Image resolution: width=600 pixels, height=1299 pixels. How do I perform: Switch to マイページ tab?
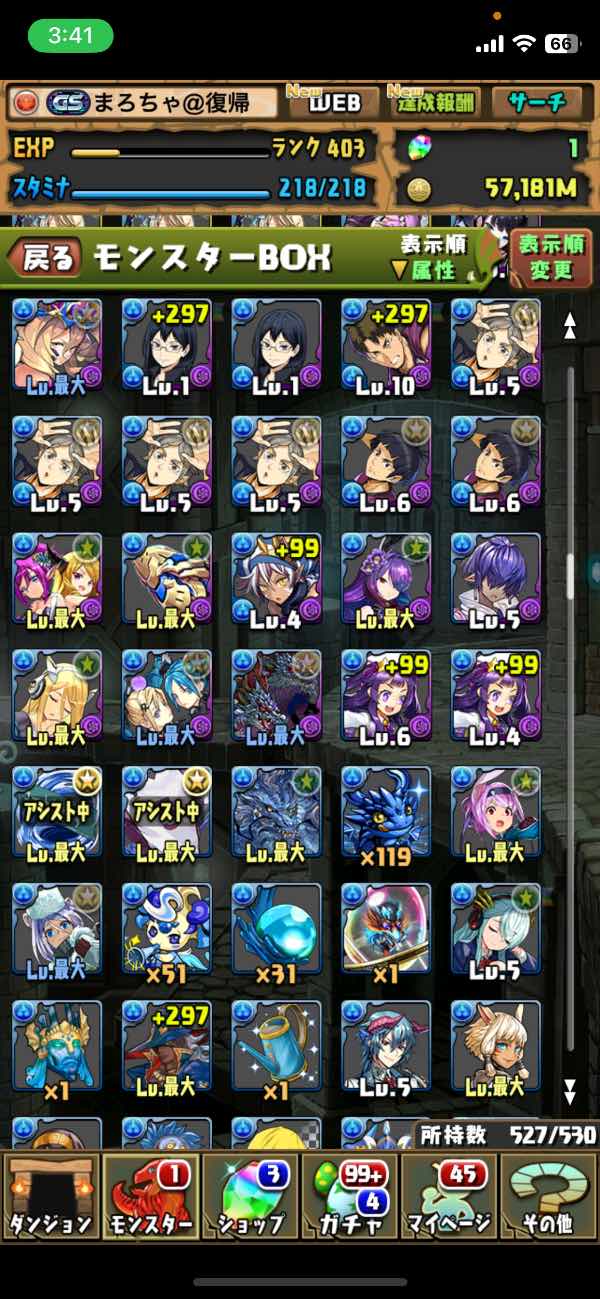point(449,1197)
